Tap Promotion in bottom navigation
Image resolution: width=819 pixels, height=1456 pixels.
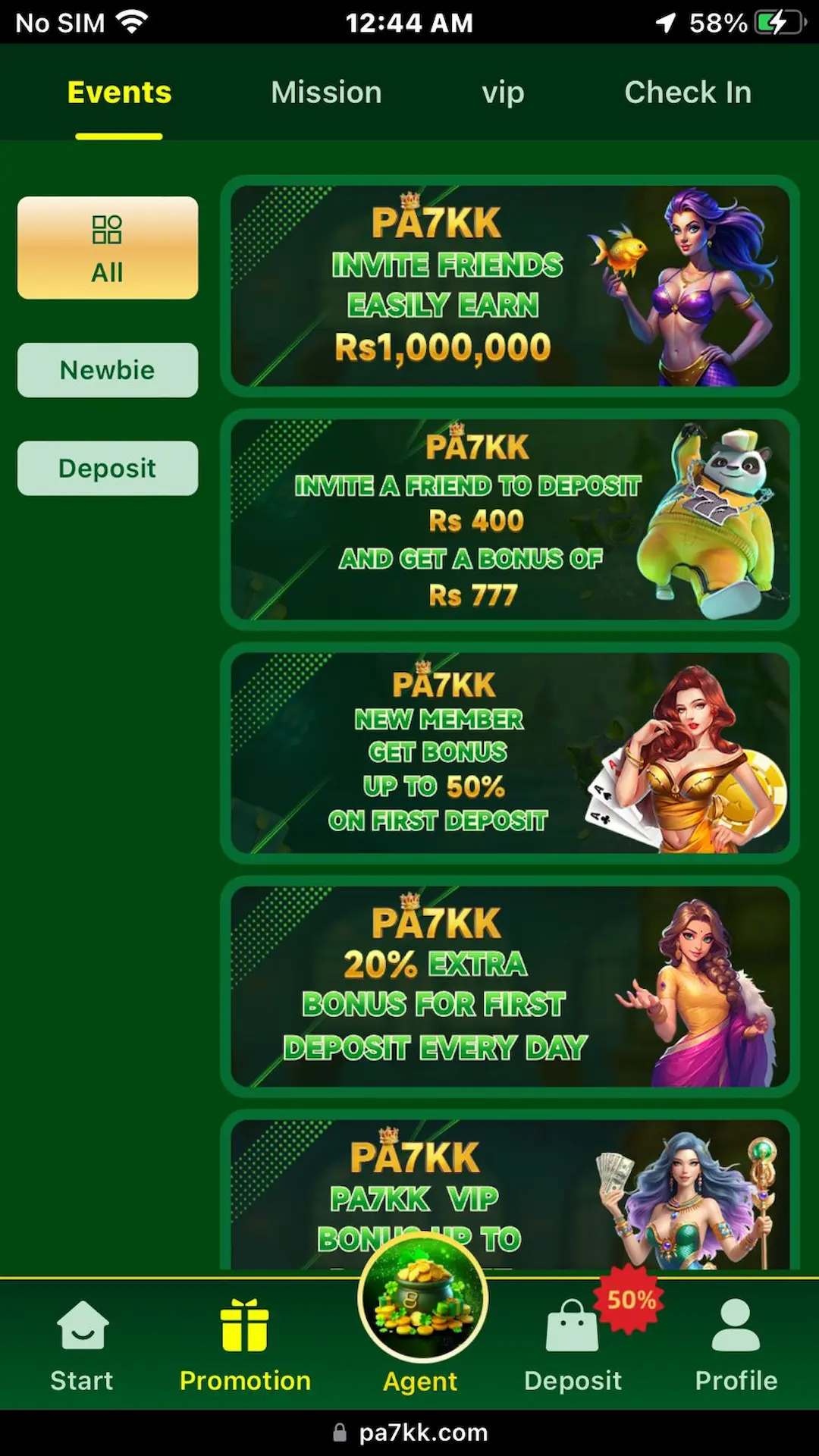(245, 1345)
